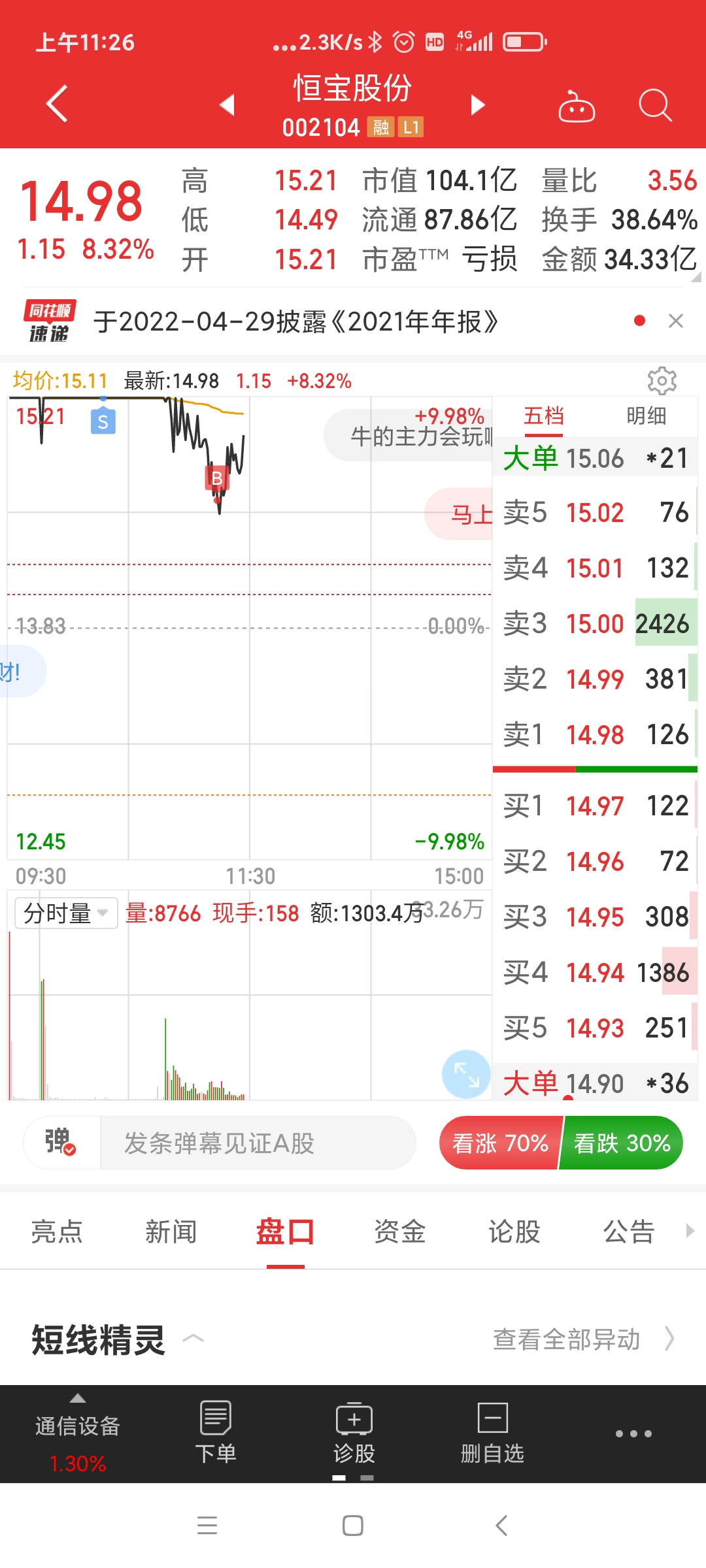Switch to the 资金 tab

point(399,1232)
